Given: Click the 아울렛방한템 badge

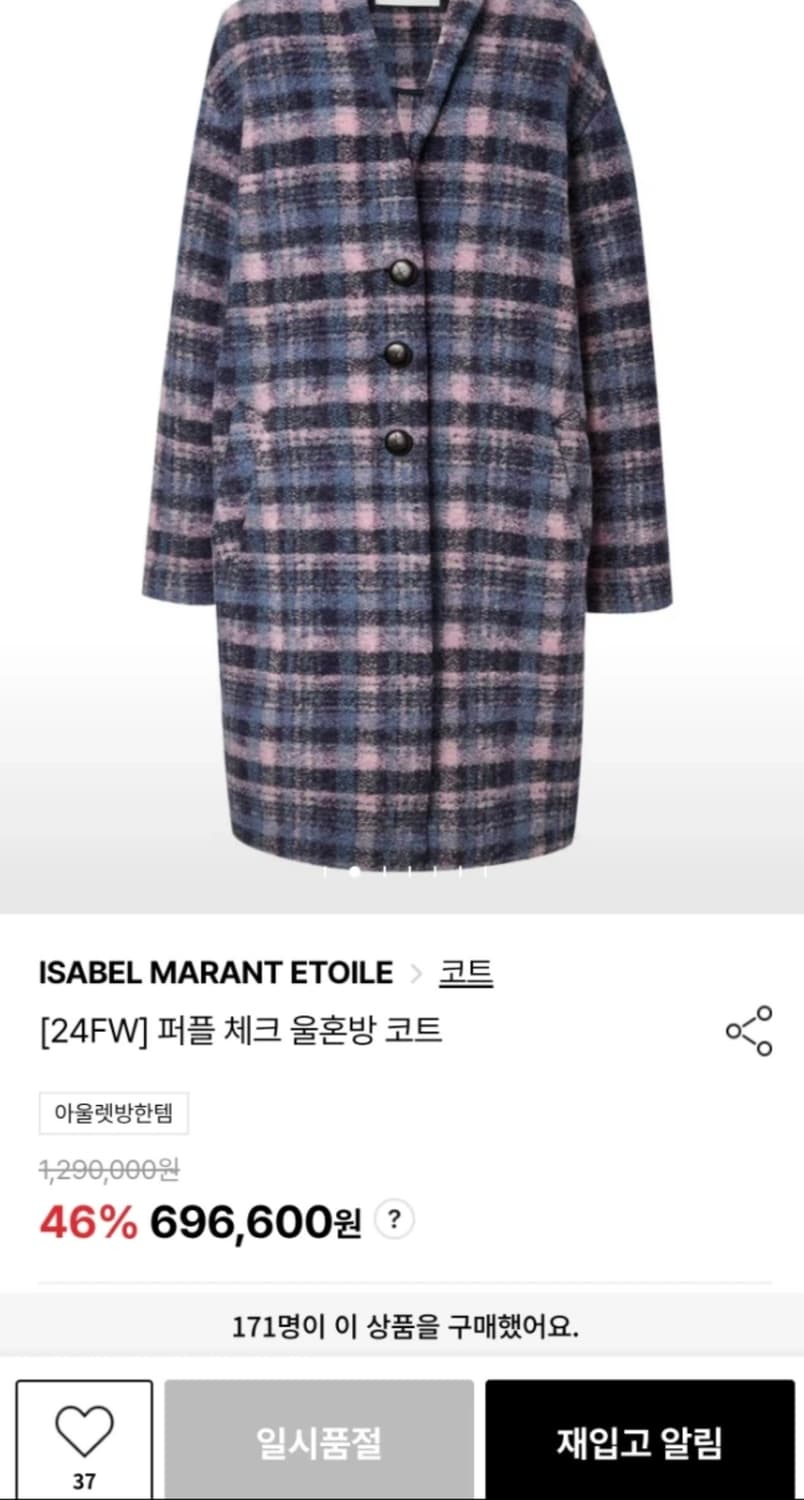Looking at the screenshot, I should coord(111,1113).
